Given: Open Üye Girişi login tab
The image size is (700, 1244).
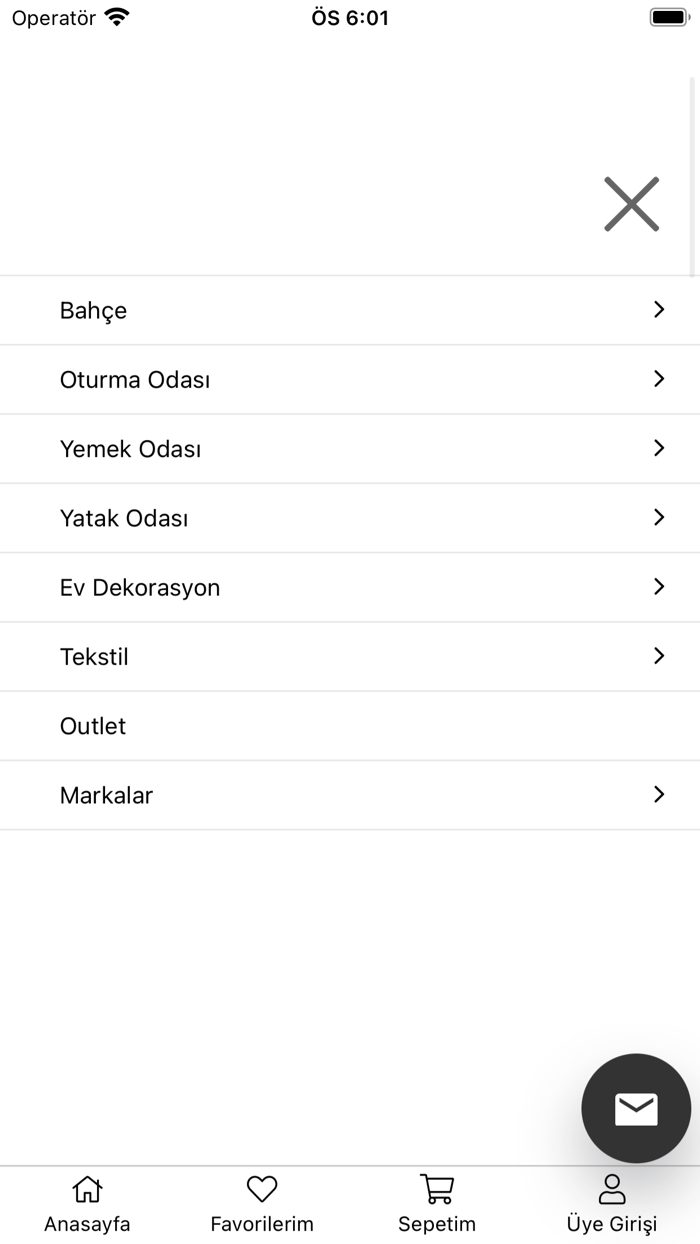Looking at the screenshot, I should point(611,1204).
